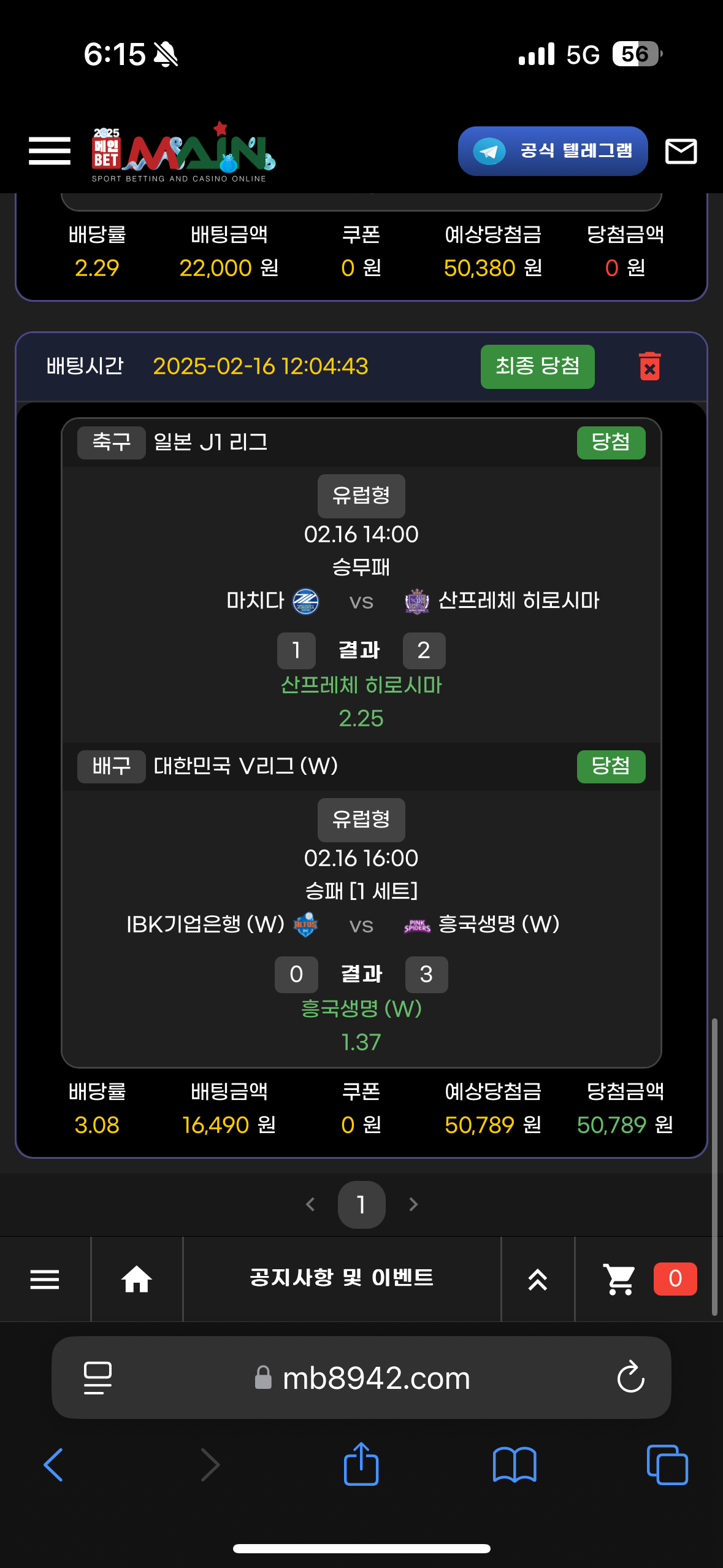Go to the next page arrow

click(413, 1204)
